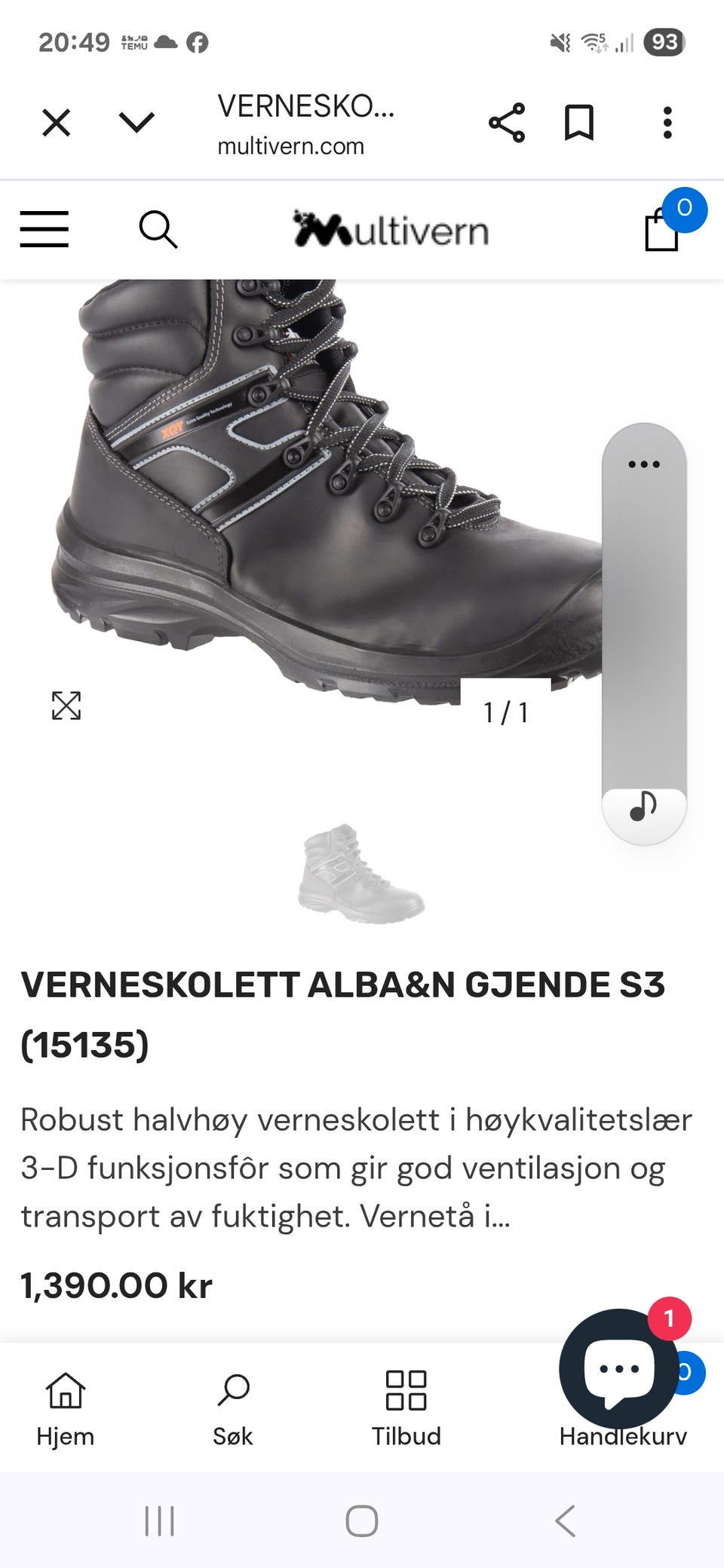
Task: Expand the boot image to fullscreen
Action: [68, 706]
